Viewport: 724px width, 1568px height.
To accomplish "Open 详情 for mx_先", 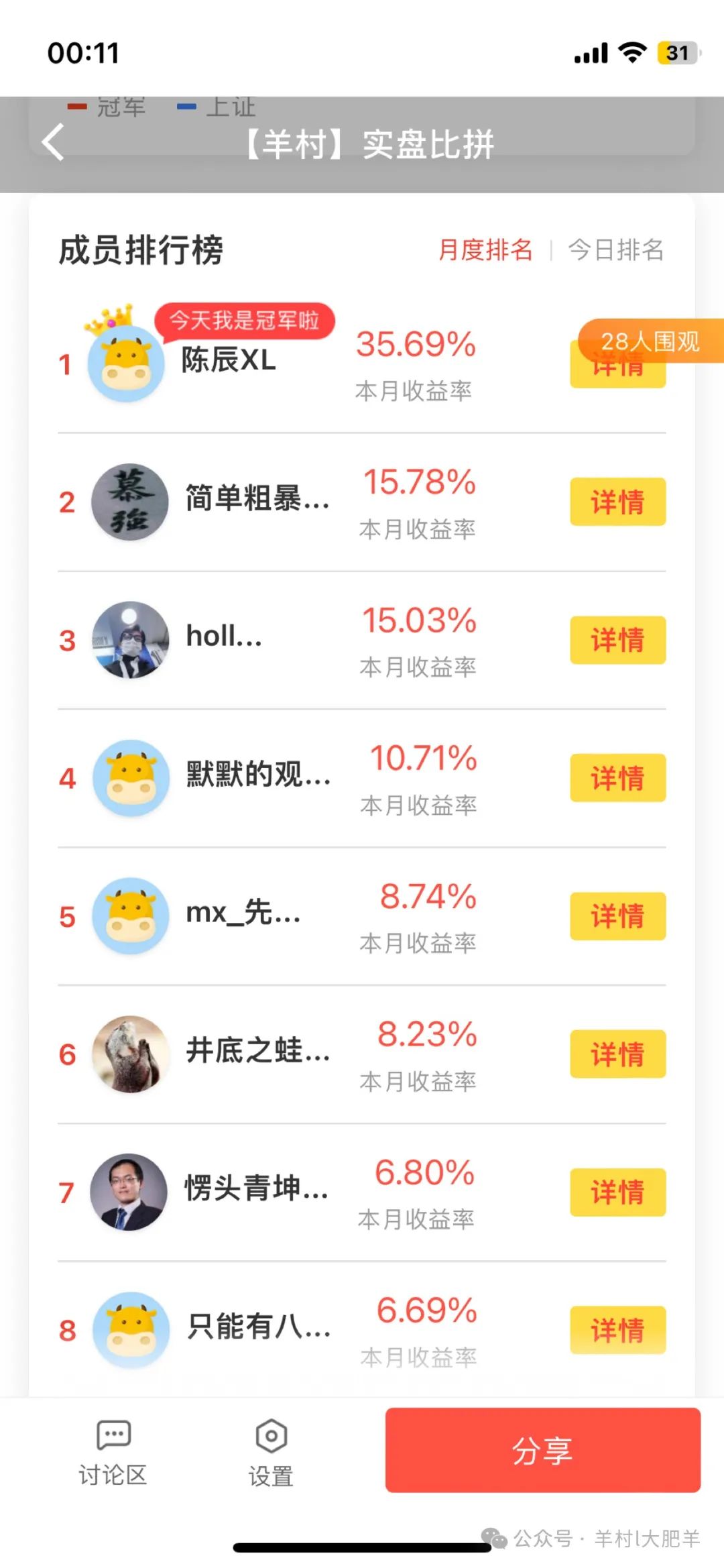I will click(617, 916).
